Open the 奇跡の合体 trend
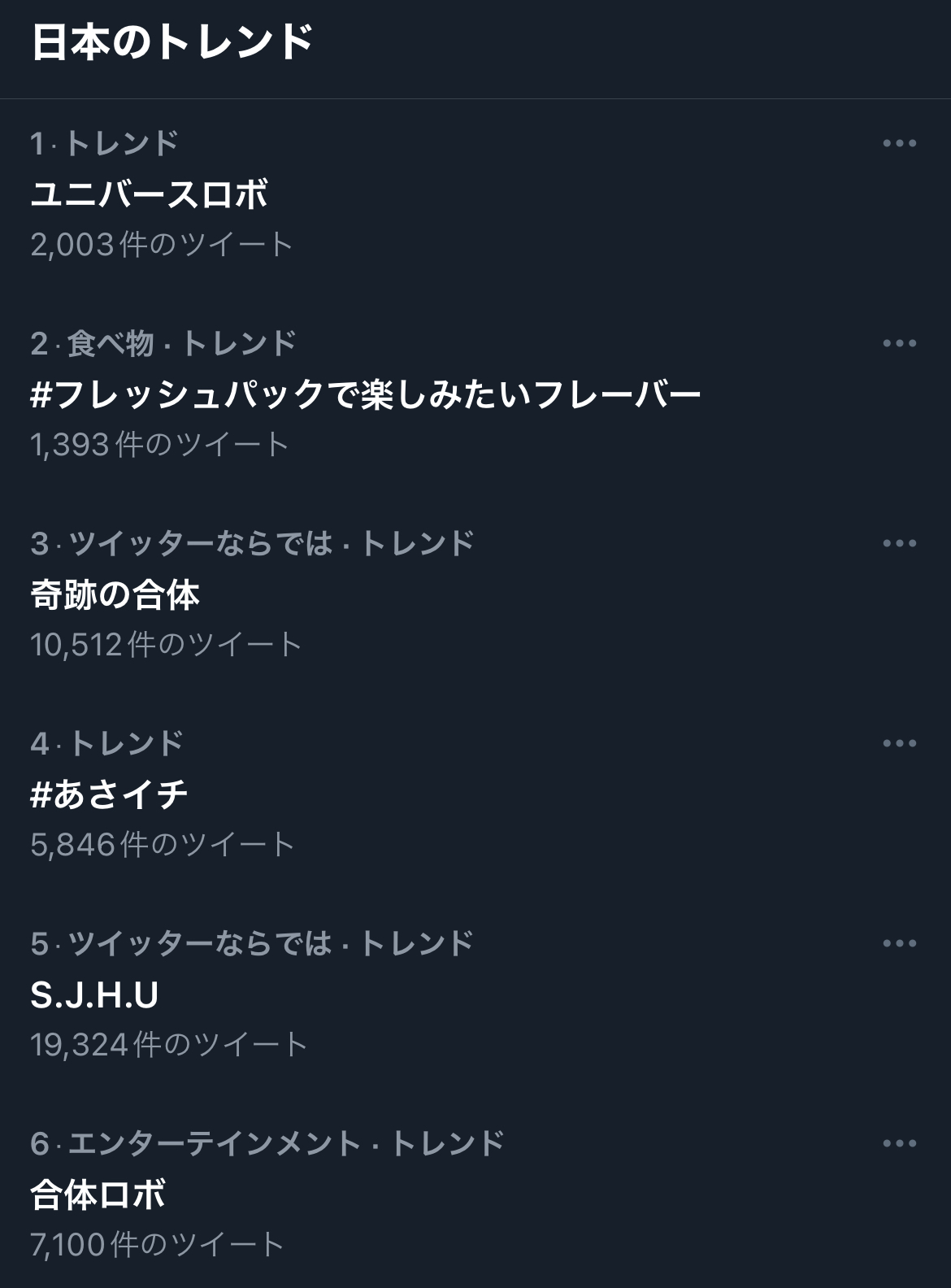951x1288 pixels. pos(115,595)
